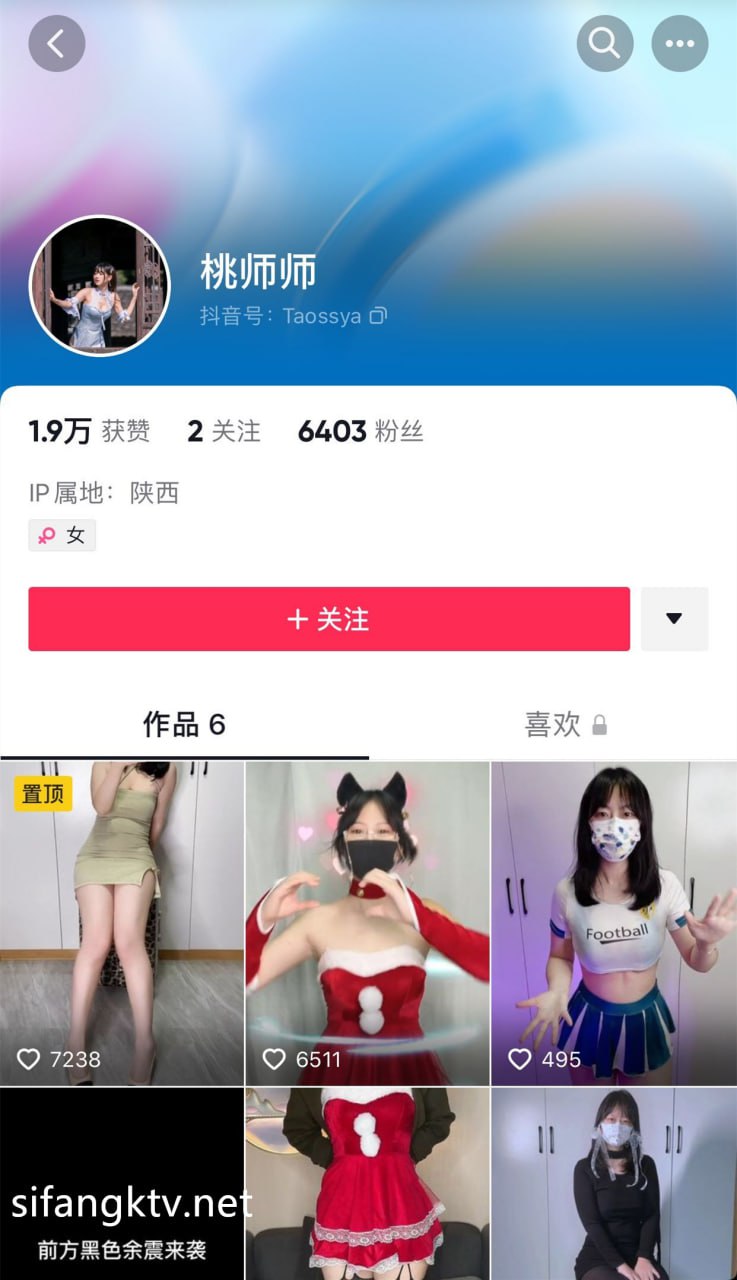
Task: Open the pinned video with 7238 likes
Action: (x=122, y=924)
